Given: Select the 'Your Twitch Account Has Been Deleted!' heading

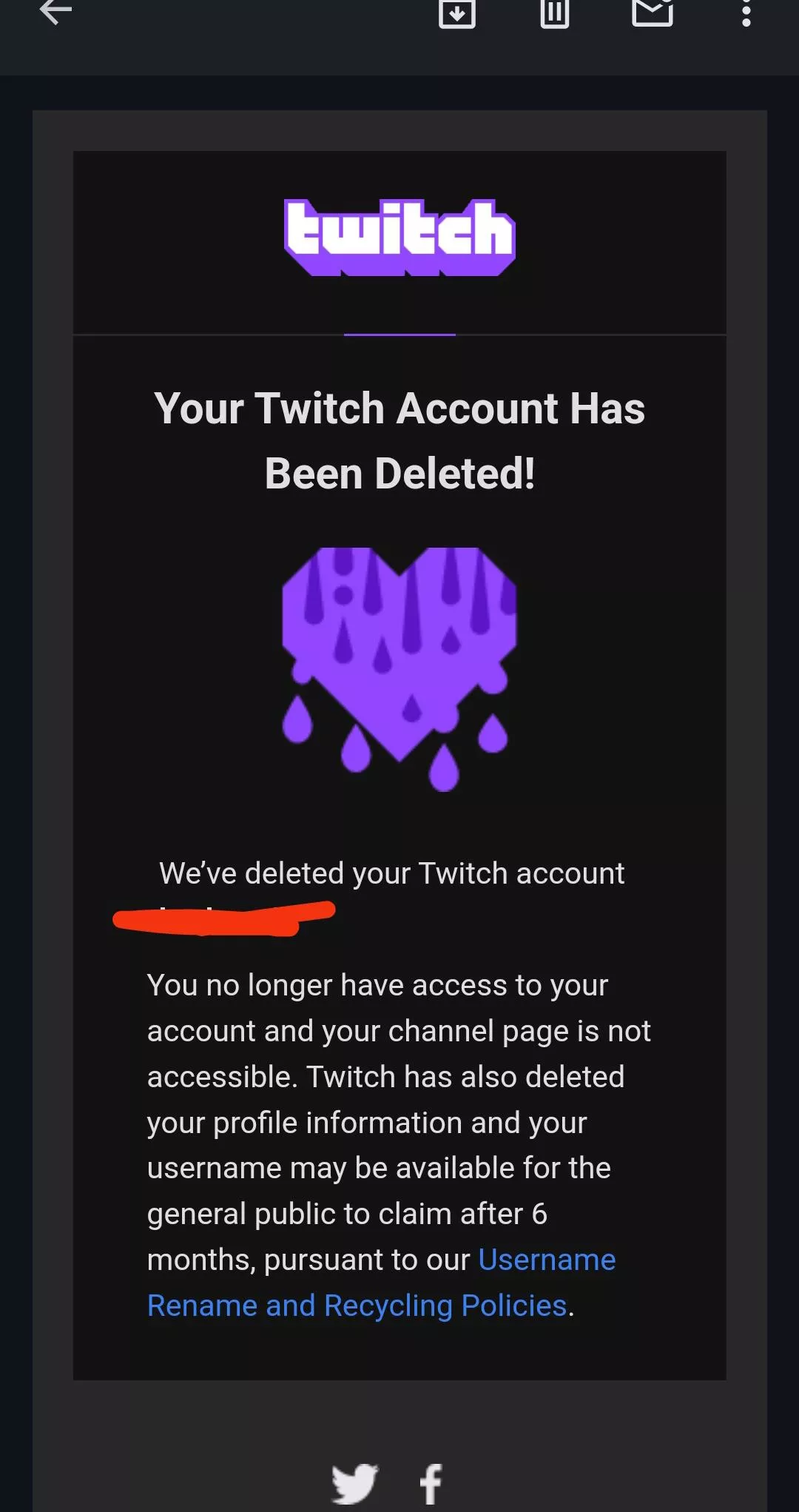Looking at the screenshot, I should tap(399, 440).
